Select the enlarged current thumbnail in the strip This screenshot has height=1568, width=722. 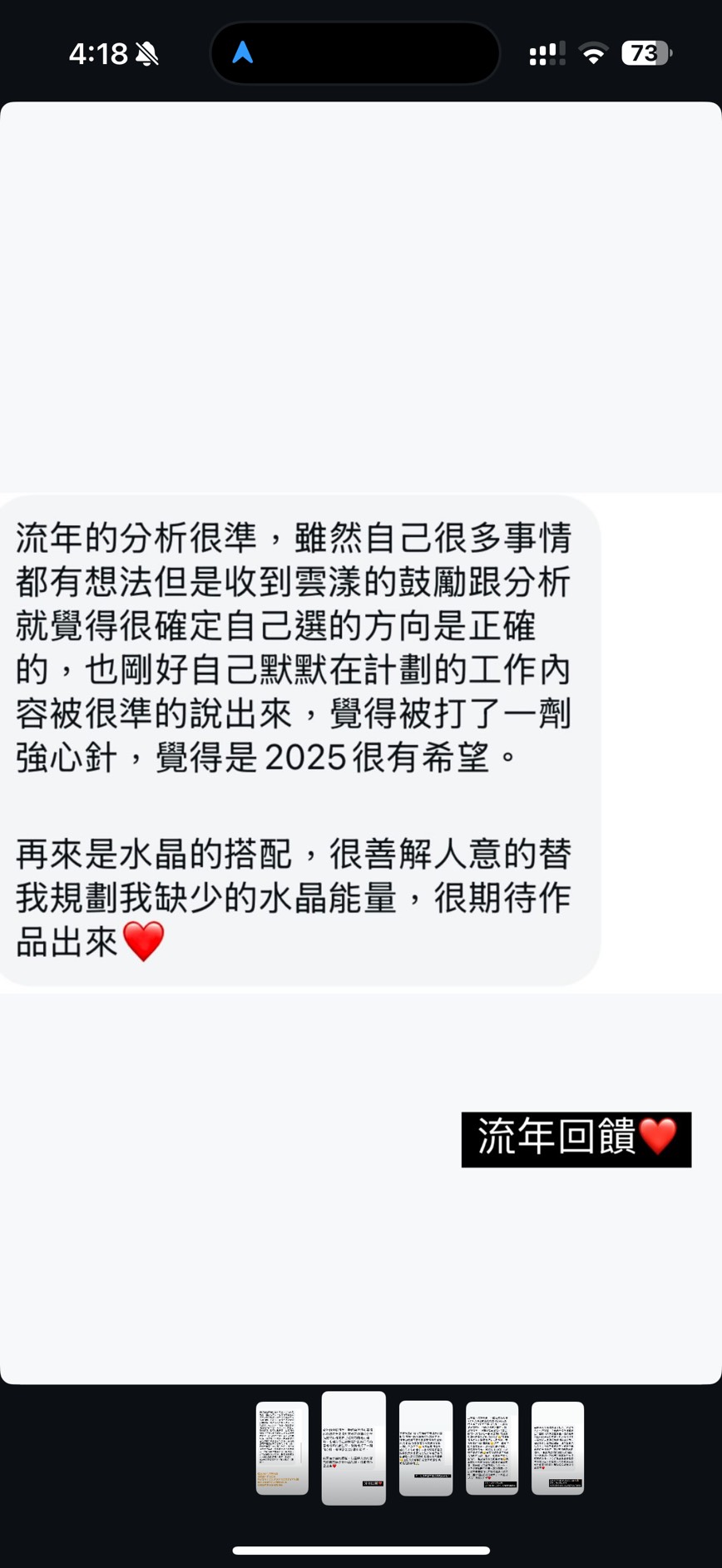coord(354,1448)
